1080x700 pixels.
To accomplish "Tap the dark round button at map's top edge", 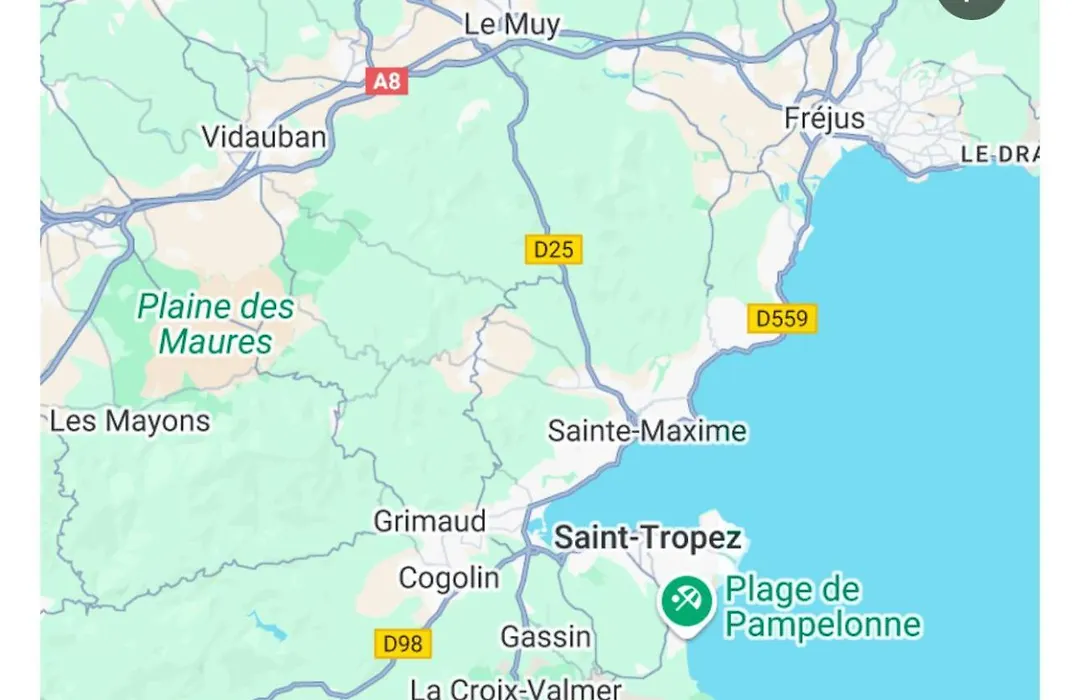I will point(971,5).
